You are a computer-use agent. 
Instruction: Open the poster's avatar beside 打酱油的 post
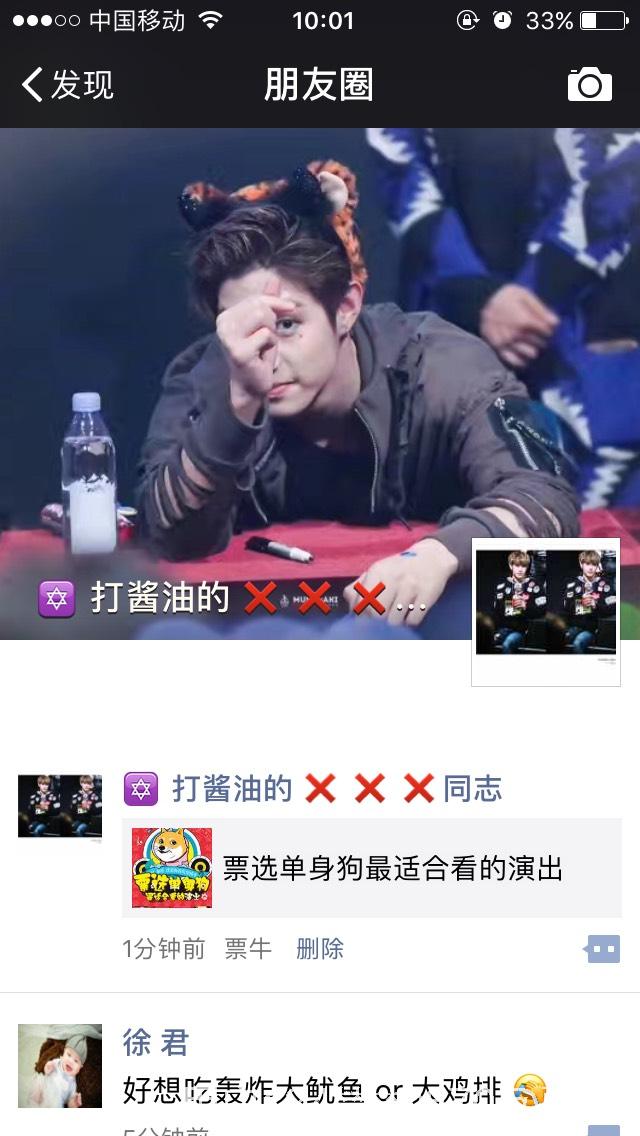60,806
